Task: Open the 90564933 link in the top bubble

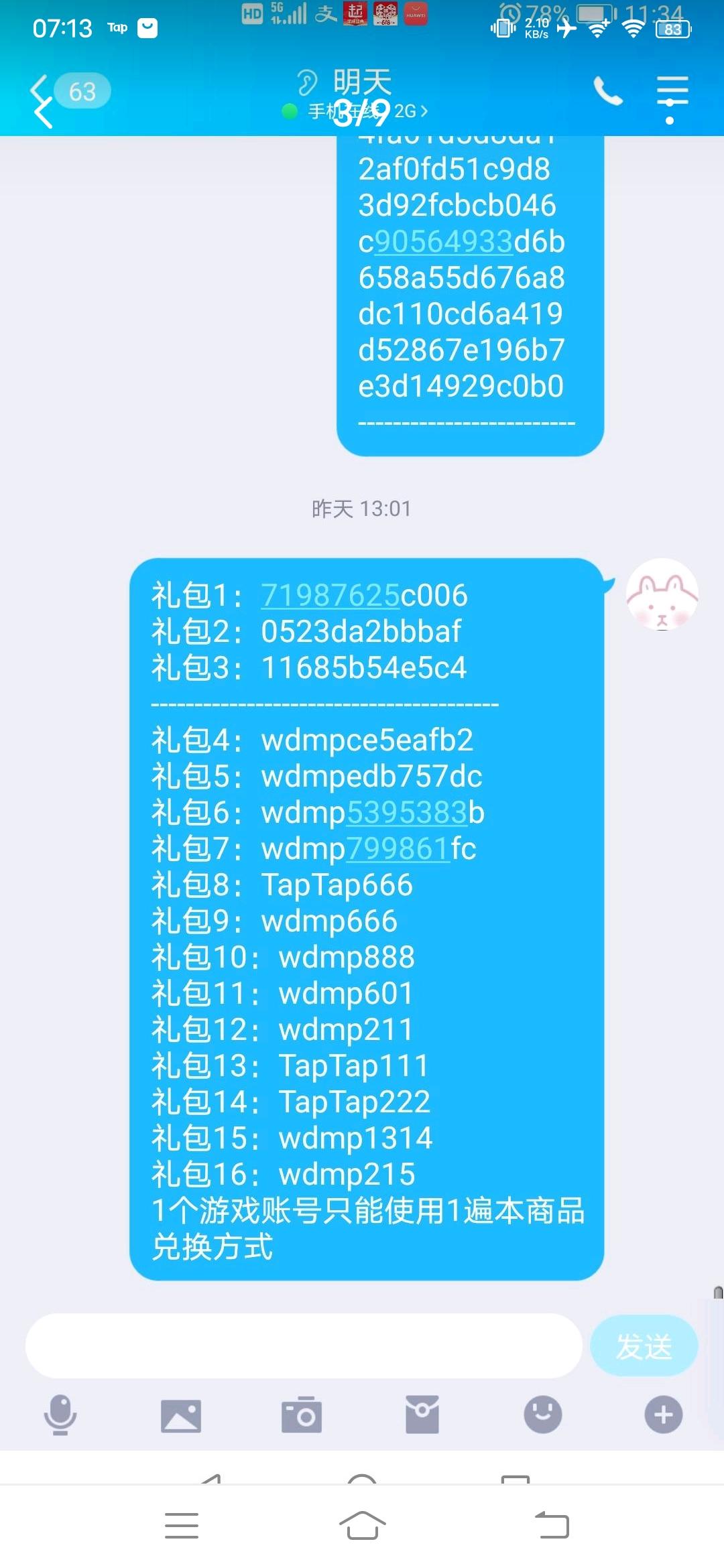Action: (443, 243)
